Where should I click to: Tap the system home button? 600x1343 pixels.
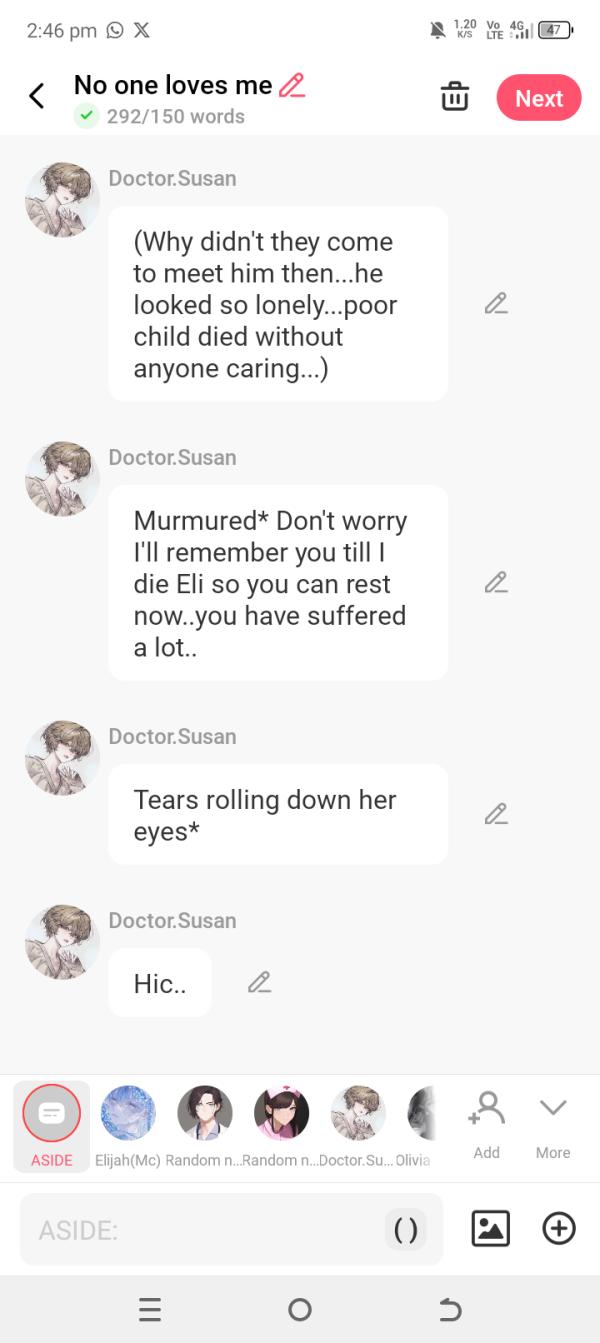[299, 1309]
